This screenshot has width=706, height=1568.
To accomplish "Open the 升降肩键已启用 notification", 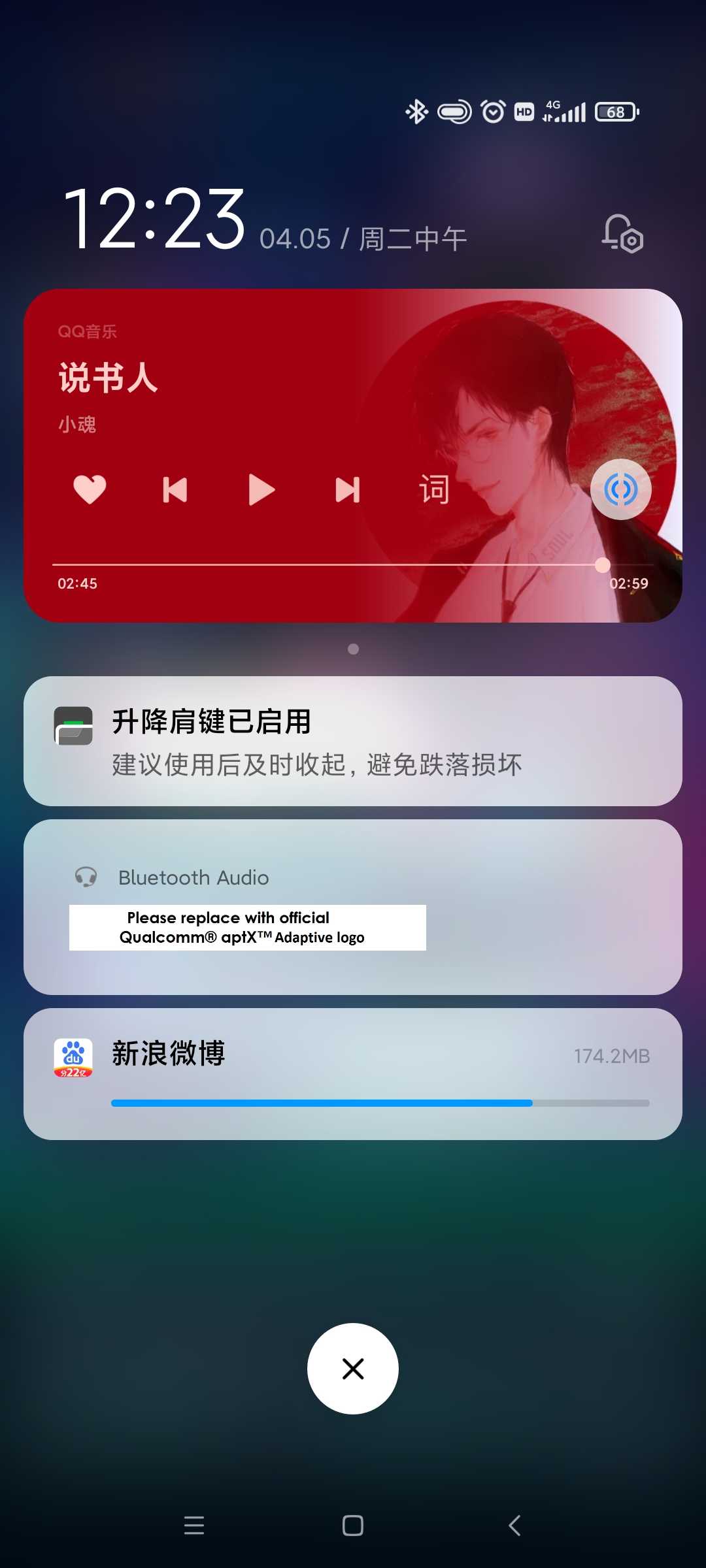I will tap(353, 741).
